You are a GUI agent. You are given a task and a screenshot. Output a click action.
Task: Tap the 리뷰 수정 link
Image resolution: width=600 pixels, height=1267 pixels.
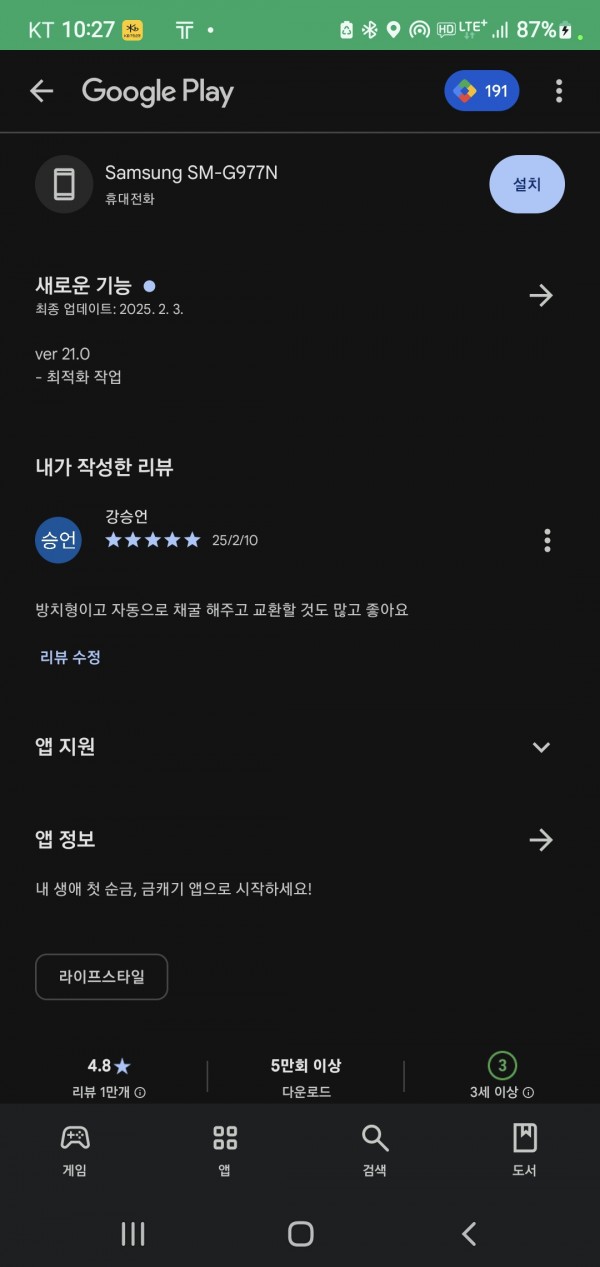coord(70,657)
